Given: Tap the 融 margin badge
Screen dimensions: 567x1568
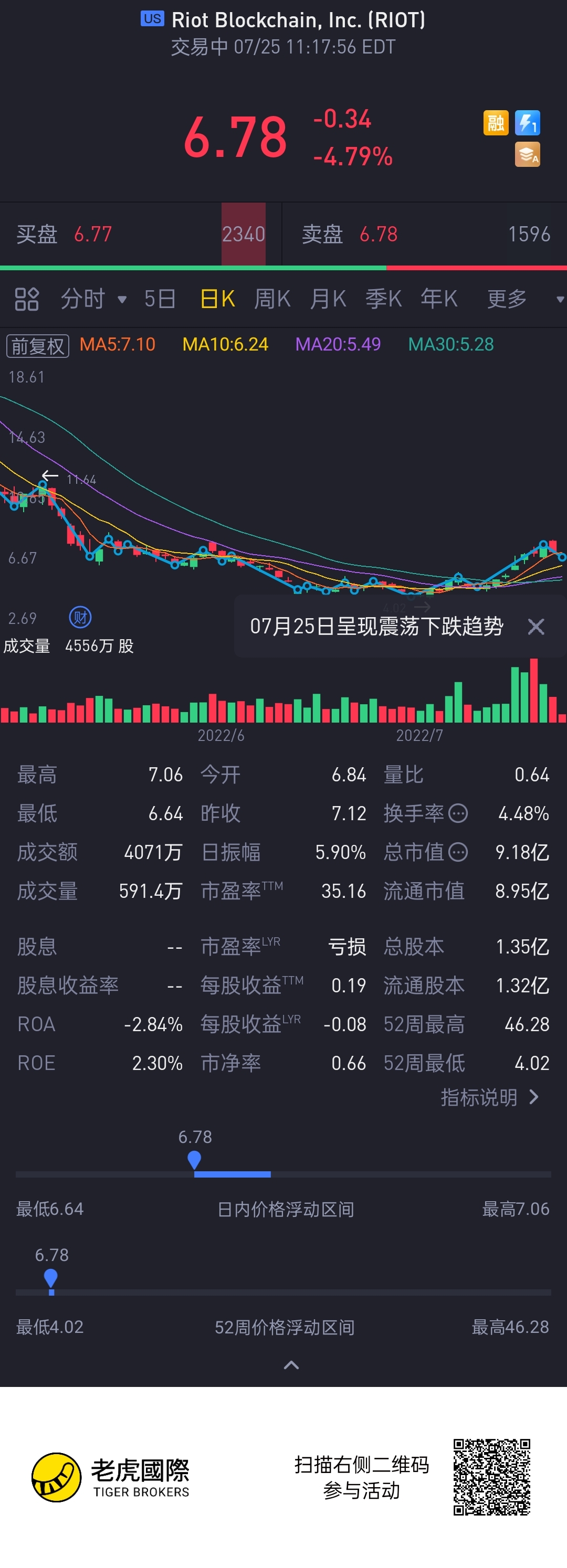Looking at the screenshot, I should click(496, 123).
